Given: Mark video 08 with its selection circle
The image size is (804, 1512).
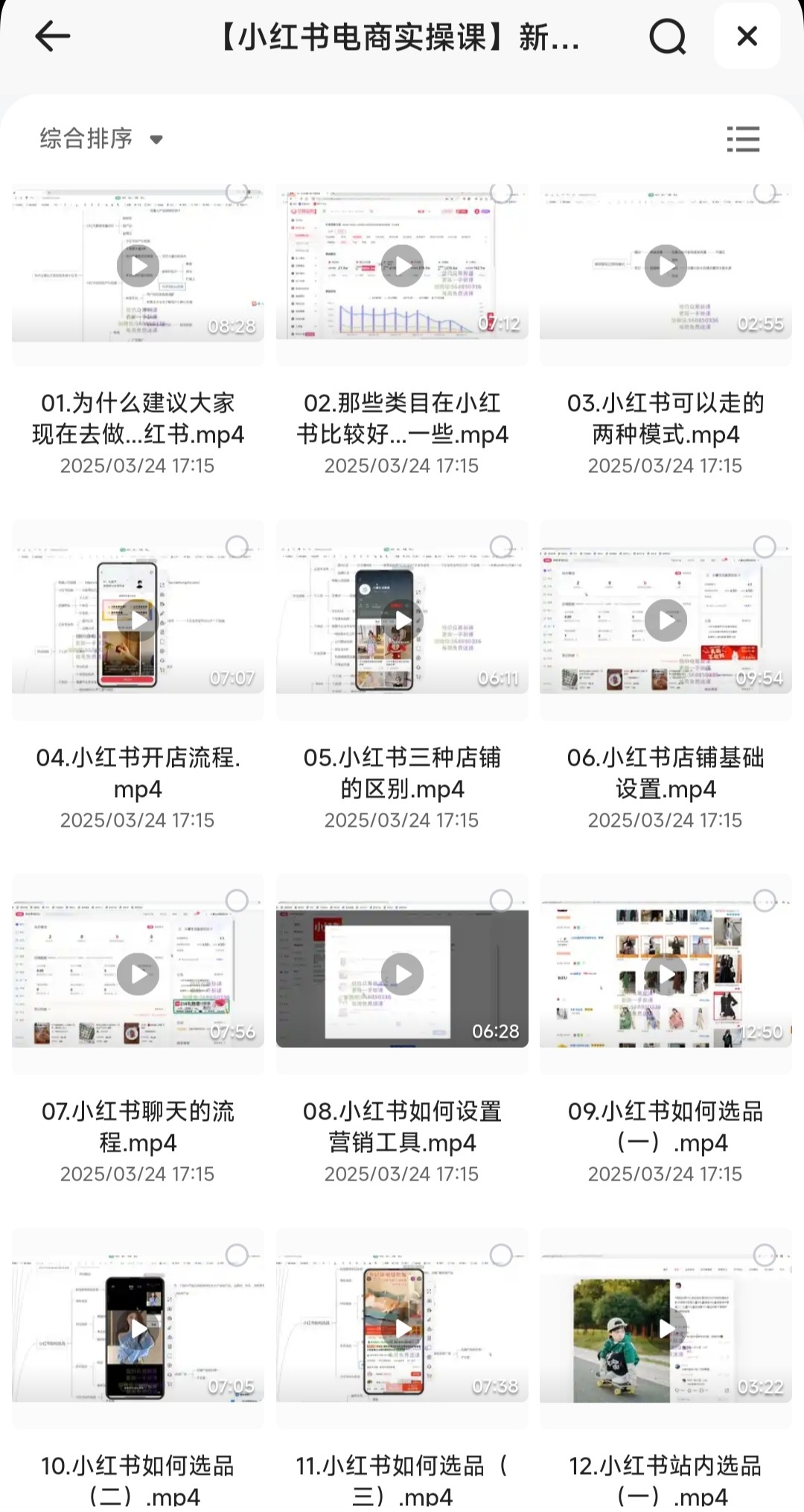Looking at the screenshot, I should click(501, 900).
